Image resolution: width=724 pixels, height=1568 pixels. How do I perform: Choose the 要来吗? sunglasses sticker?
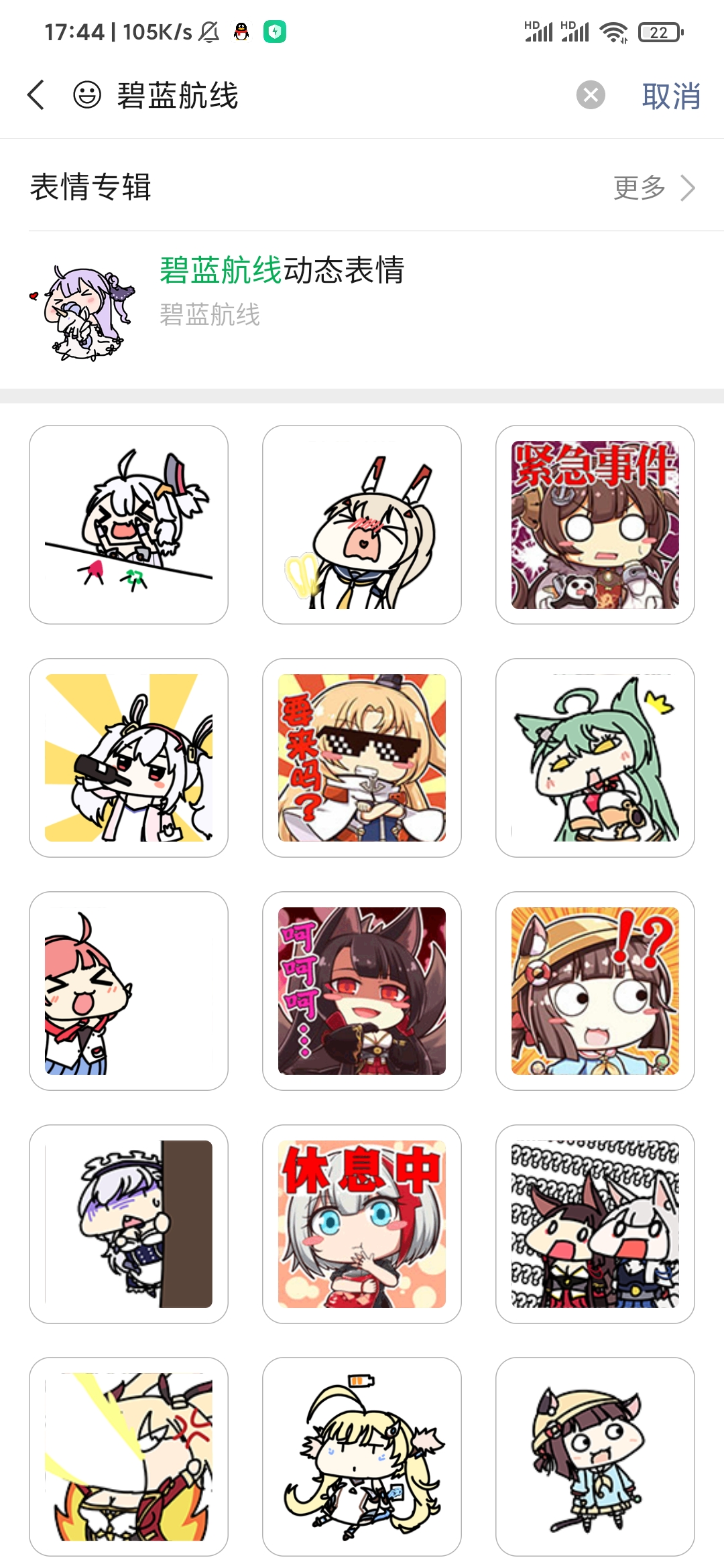click(x=362, y=758)
